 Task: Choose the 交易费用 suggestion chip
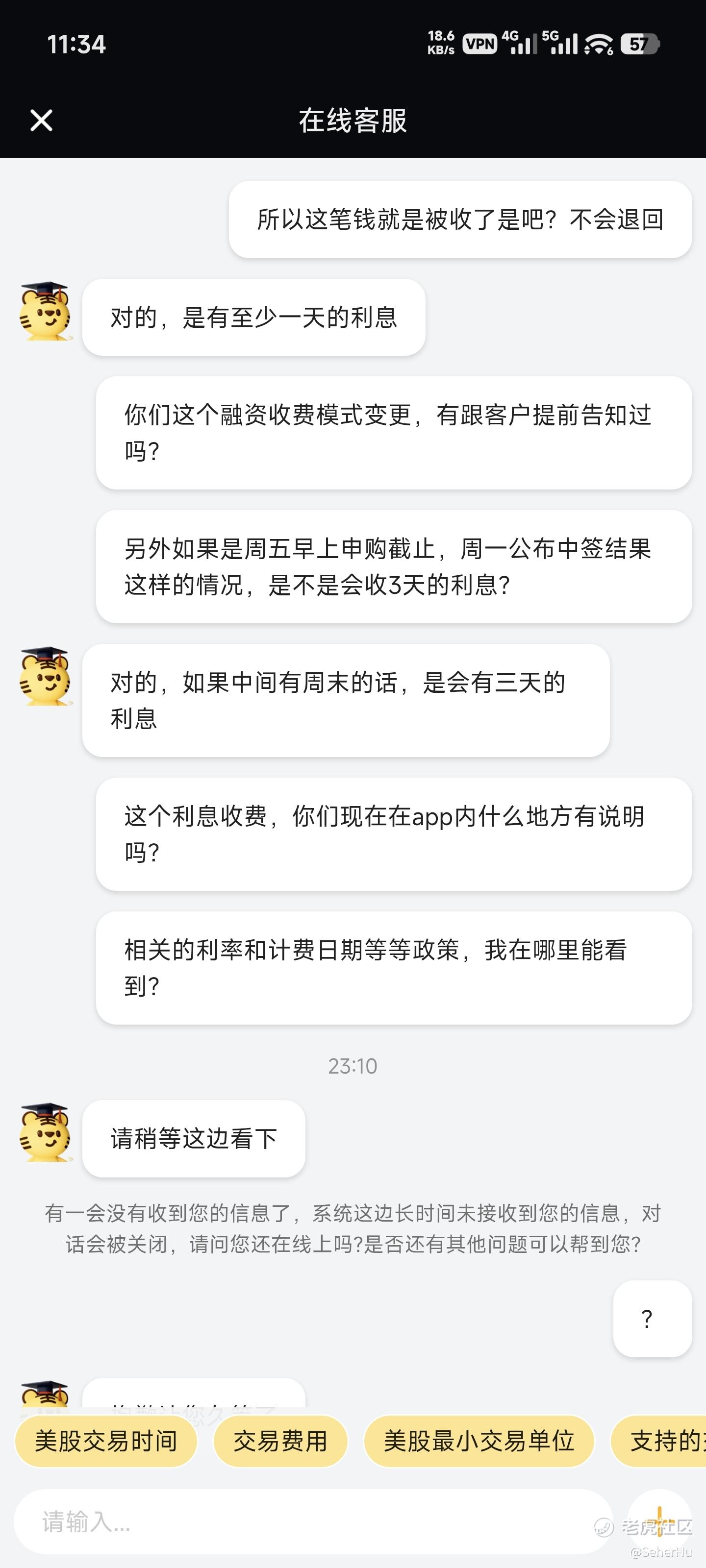point(280,1441)
